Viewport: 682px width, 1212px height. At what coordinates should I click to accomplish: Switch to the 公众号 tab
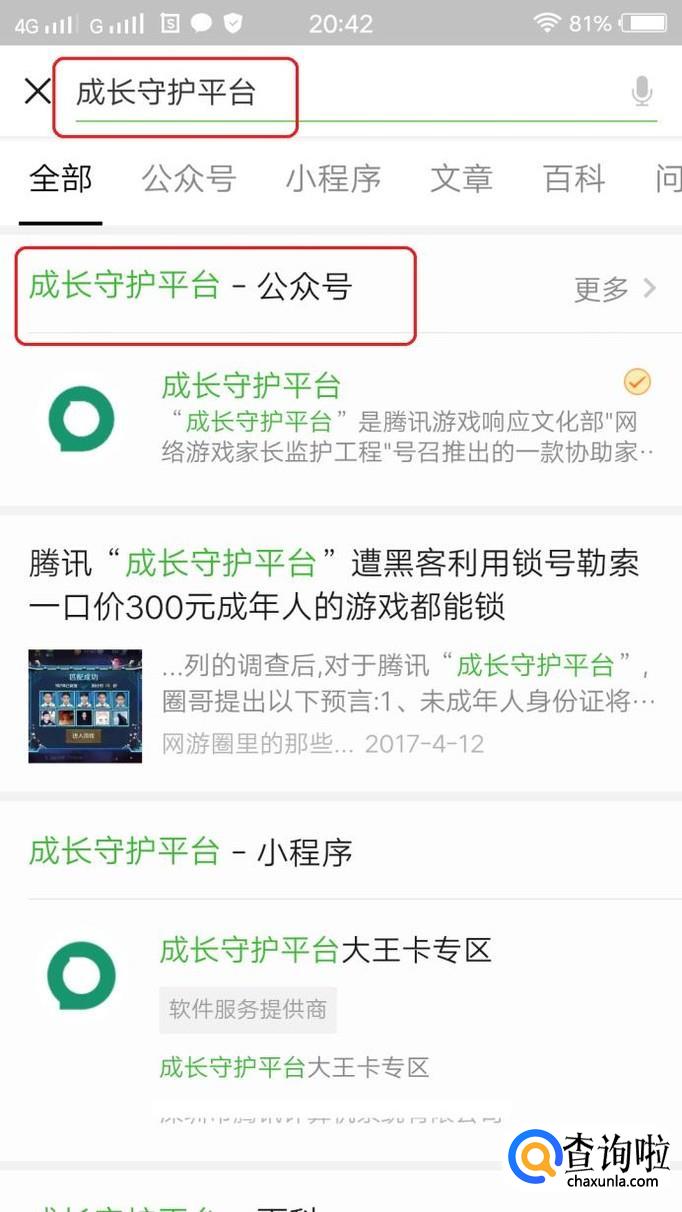click(x=189, y=180)
